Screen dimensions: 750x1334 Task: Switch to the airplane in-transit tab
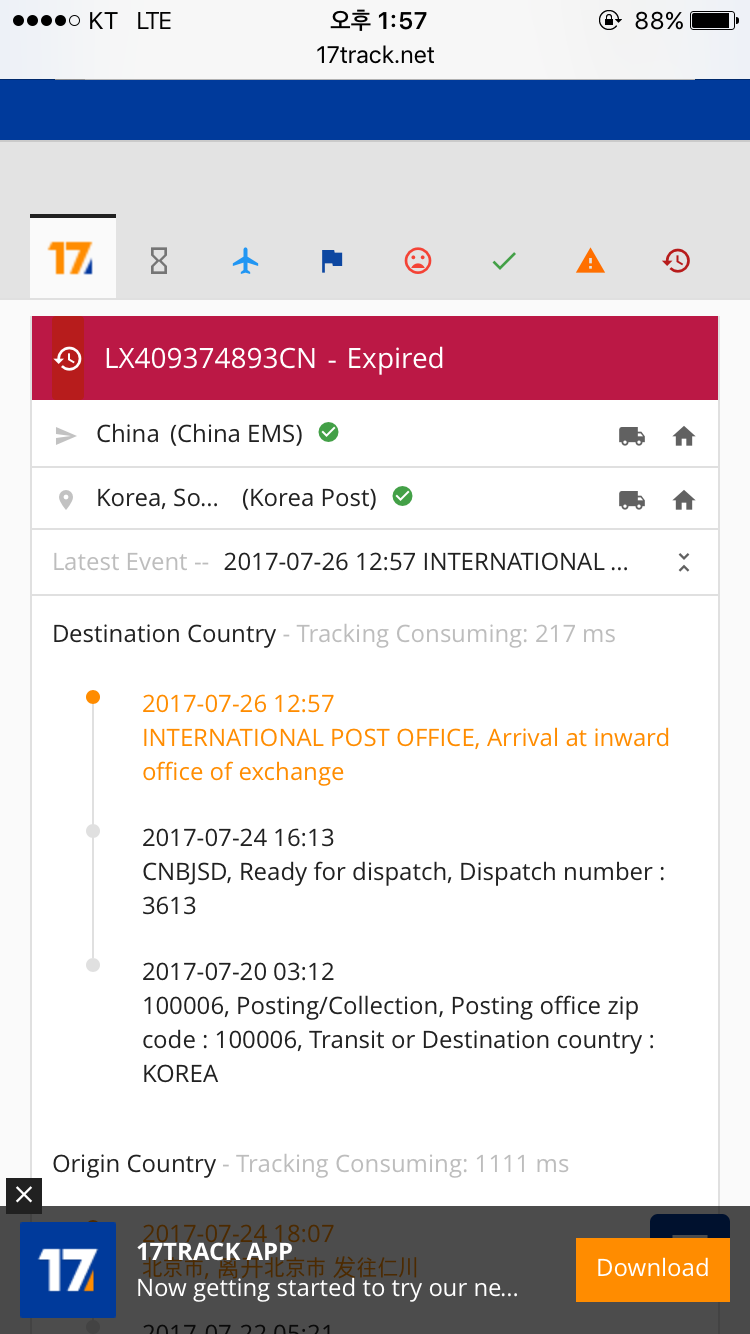click(x=245, y=262)
